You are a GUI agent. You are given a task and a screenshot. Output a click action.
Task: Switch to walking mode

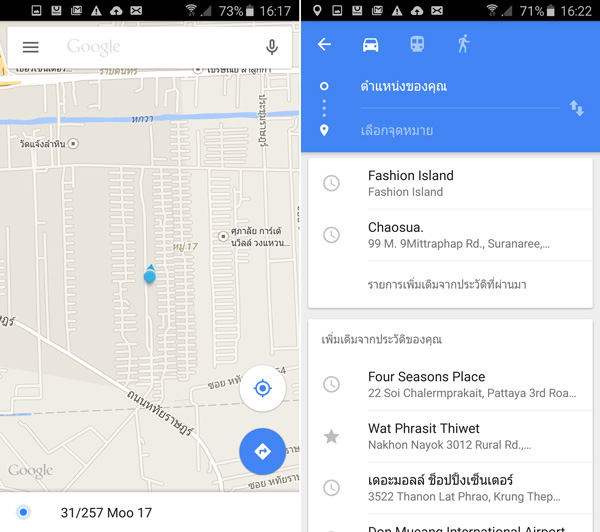click(x=463, y=44)
